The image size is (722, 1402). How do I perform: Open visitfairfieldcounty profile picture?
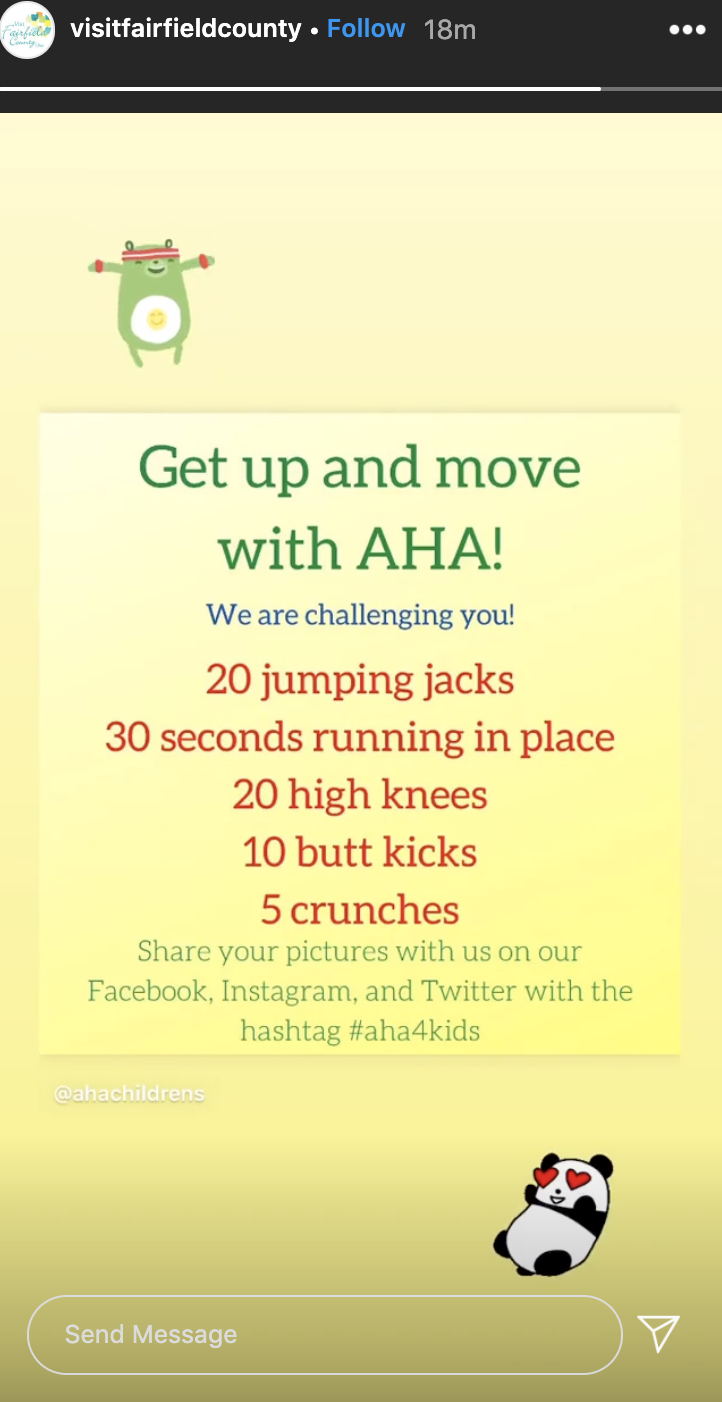tap(28, 30)
